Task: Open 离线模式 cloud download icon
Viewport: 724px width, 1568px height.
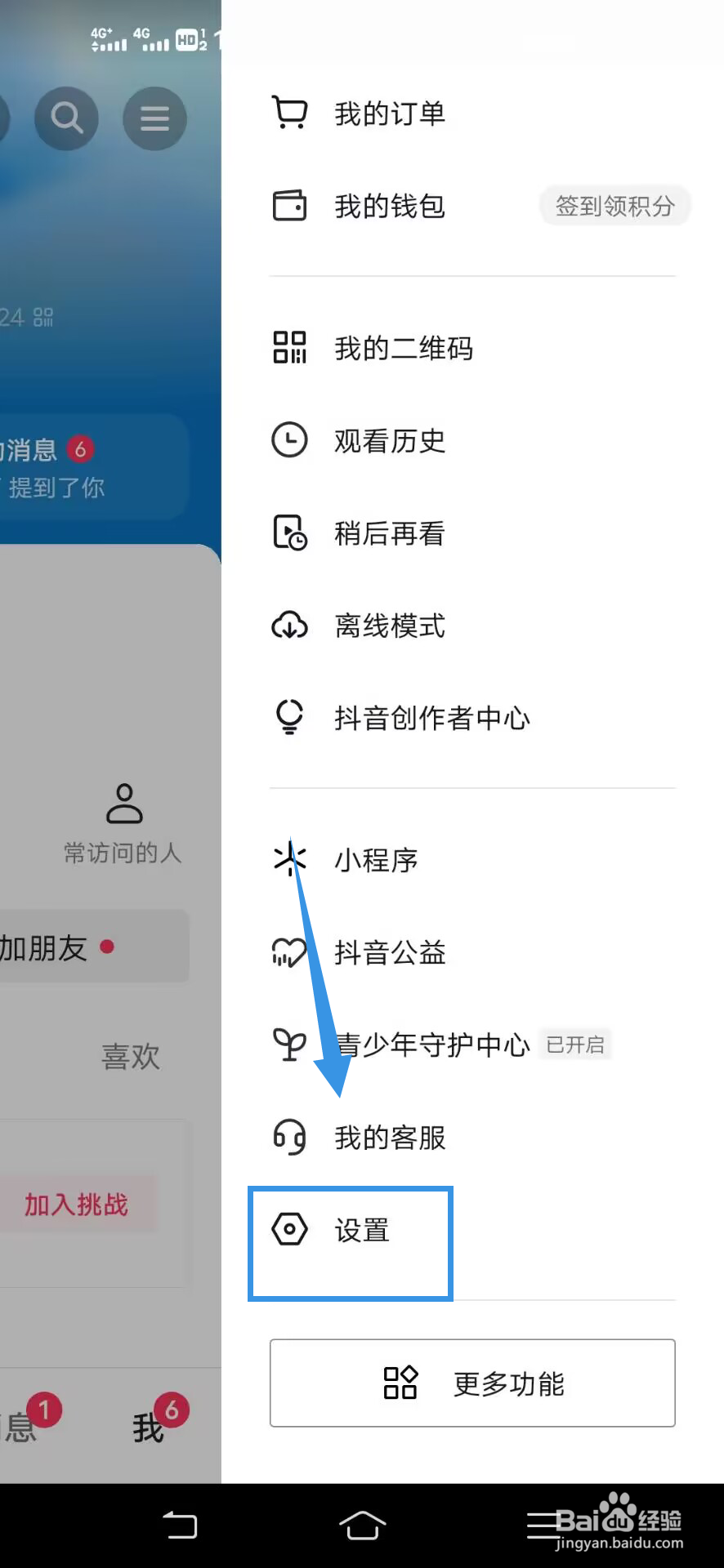Action: pos(288,626)
